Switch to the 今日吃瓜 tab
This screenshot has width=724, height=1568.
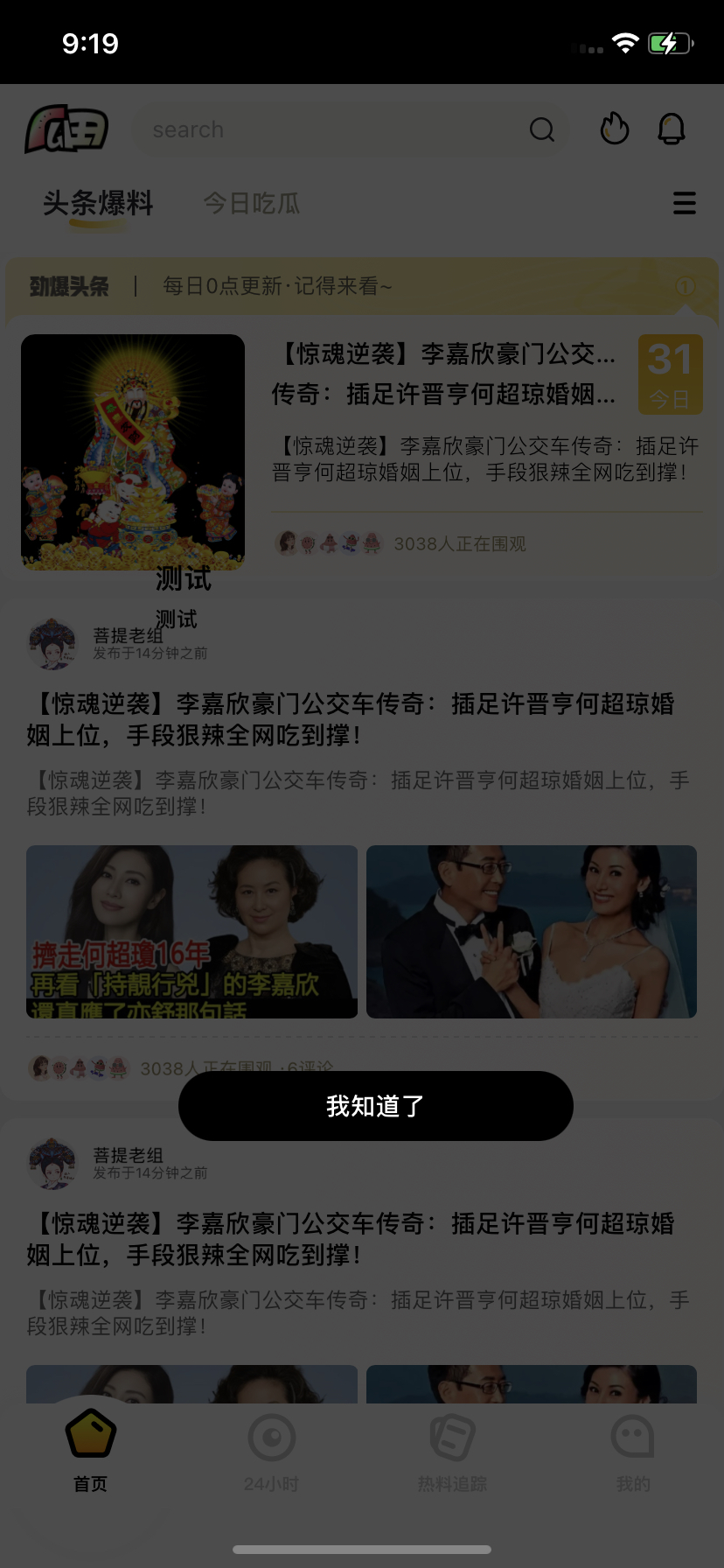(252, 204)
